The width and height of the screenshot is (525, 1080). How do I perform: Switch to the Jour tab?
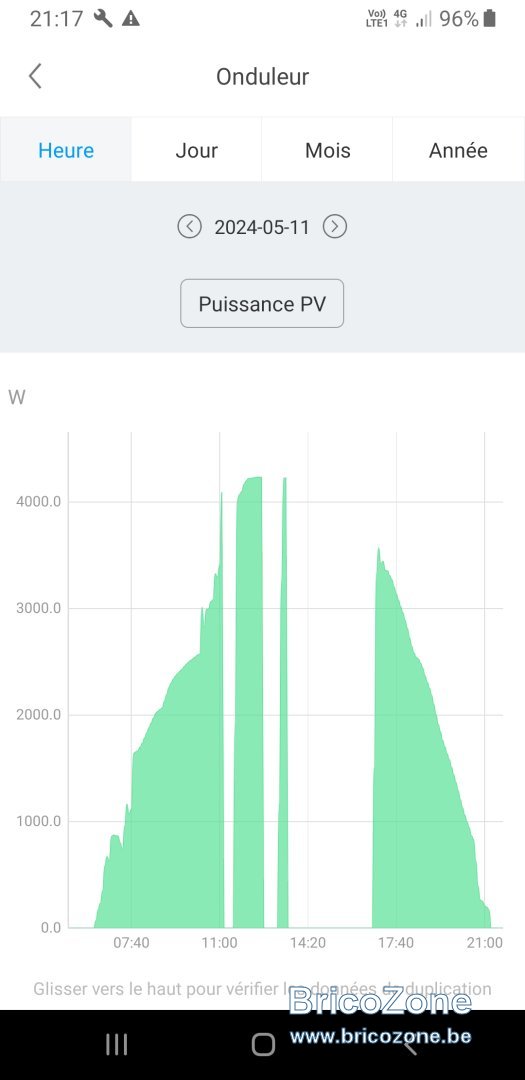tap(196, 150)
